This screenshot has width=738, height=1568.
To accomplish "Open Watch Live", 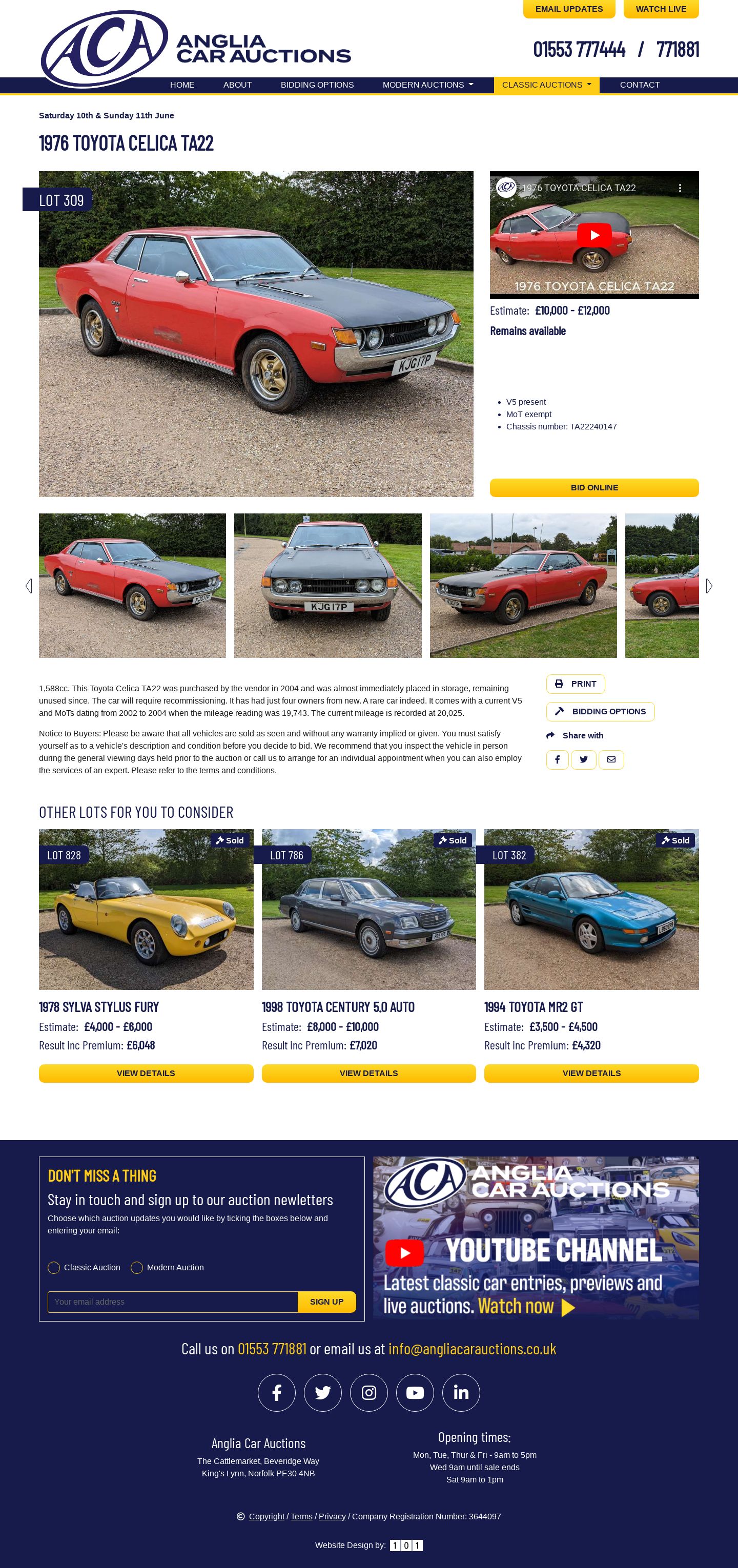I will 661,9.
